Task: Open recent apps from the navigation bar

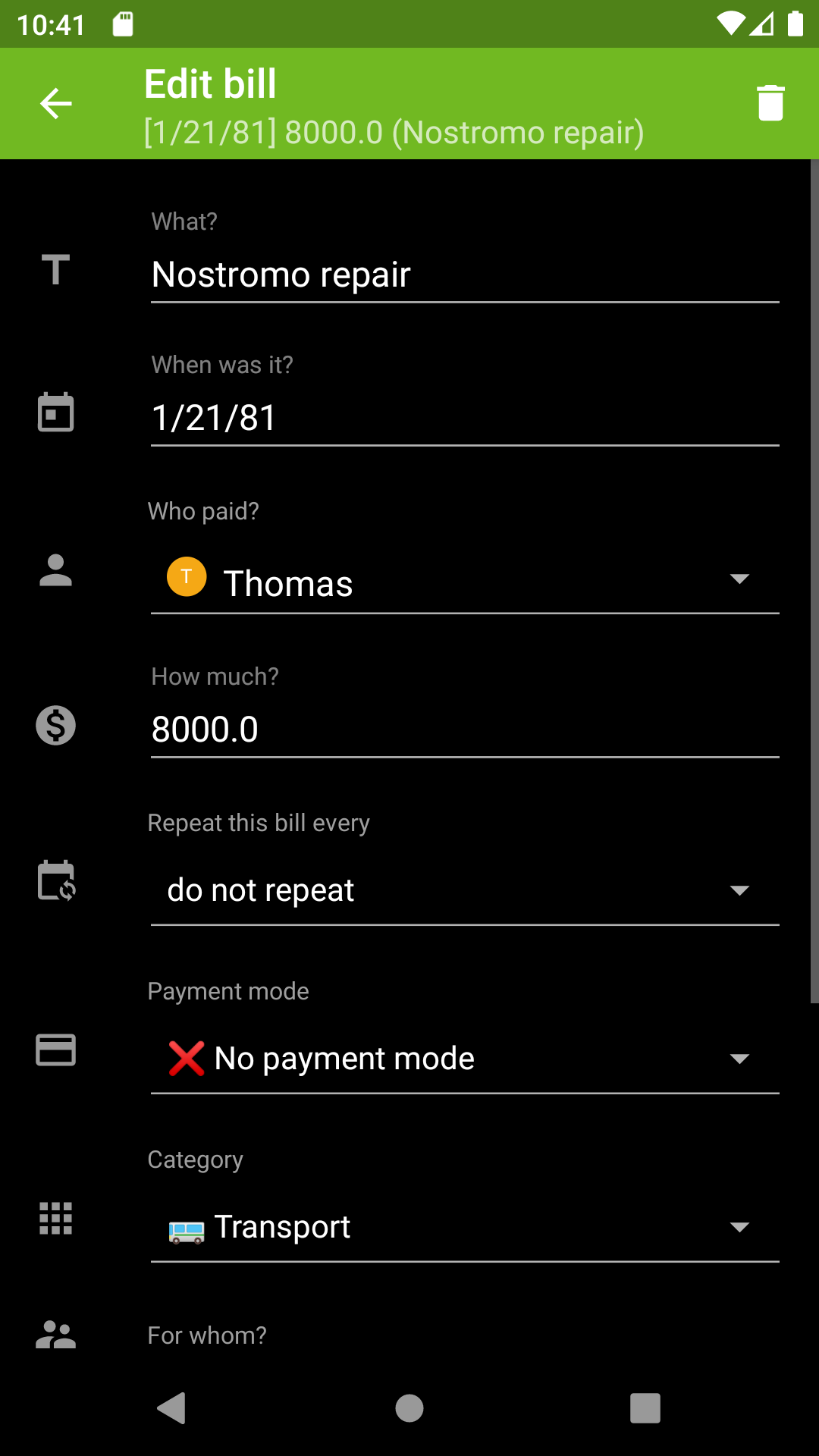Action: (x=645, y=1408)
